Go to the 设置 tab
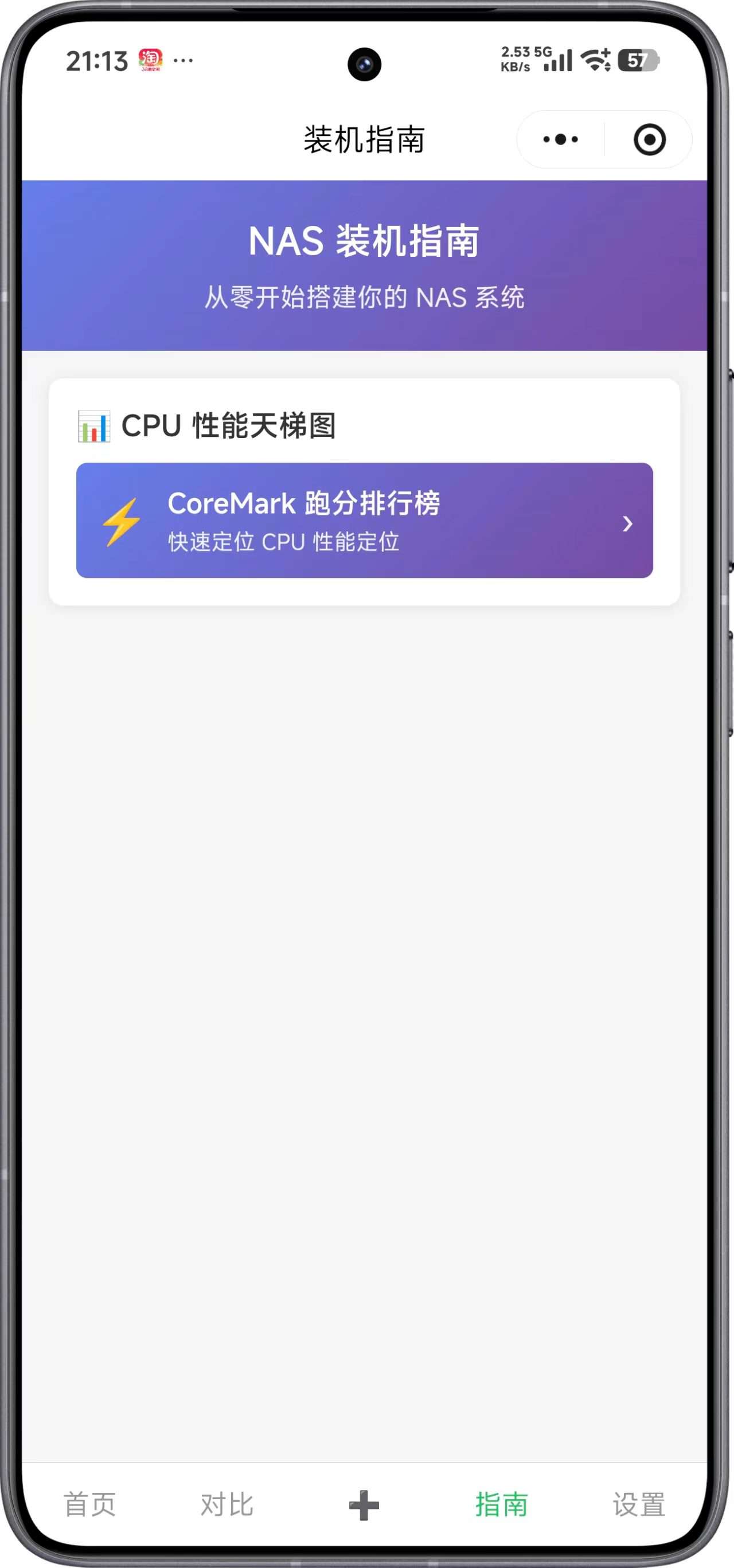Viewport: 734px width, 1568px height. coord(638,1504)
